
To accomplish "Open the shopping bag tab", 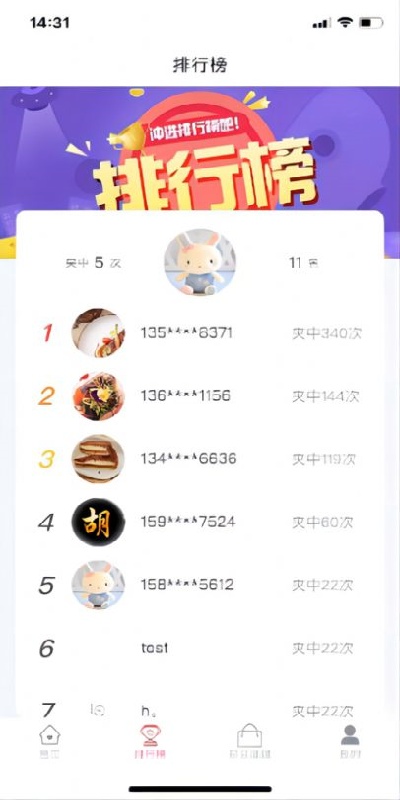I will (249, 742).
